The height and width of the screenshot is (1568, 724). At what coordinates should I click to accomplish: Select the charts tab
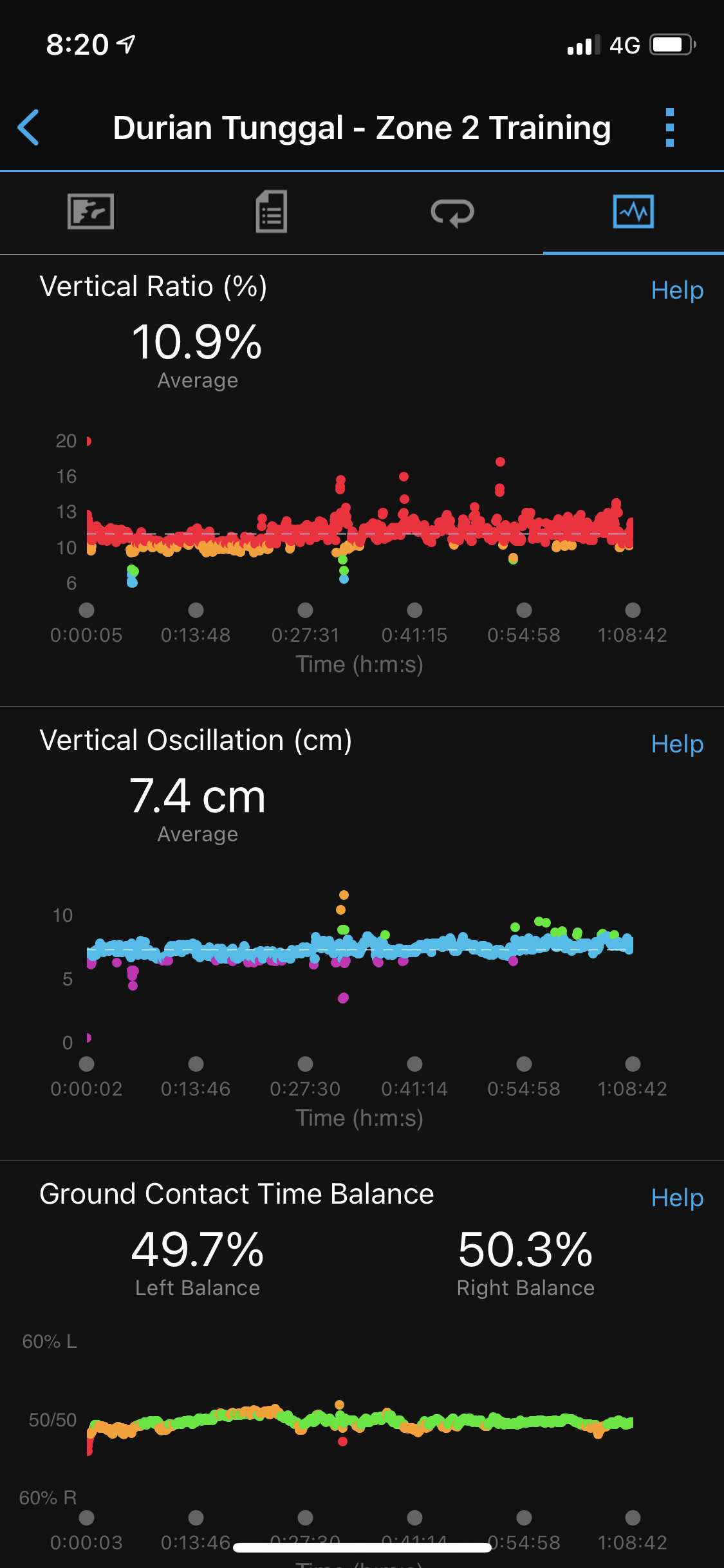click(x=633, y=212)
